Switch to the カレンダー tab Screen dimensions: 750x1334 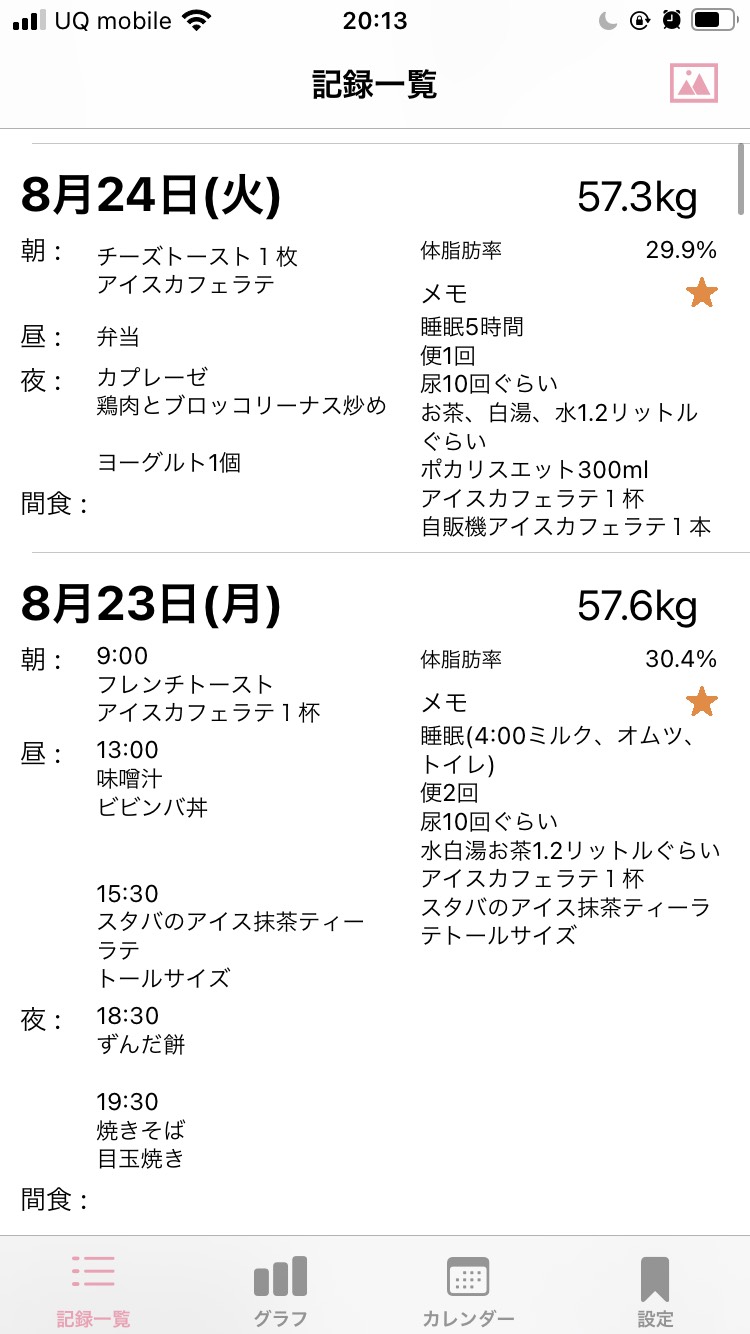(x=468, y=1288)
